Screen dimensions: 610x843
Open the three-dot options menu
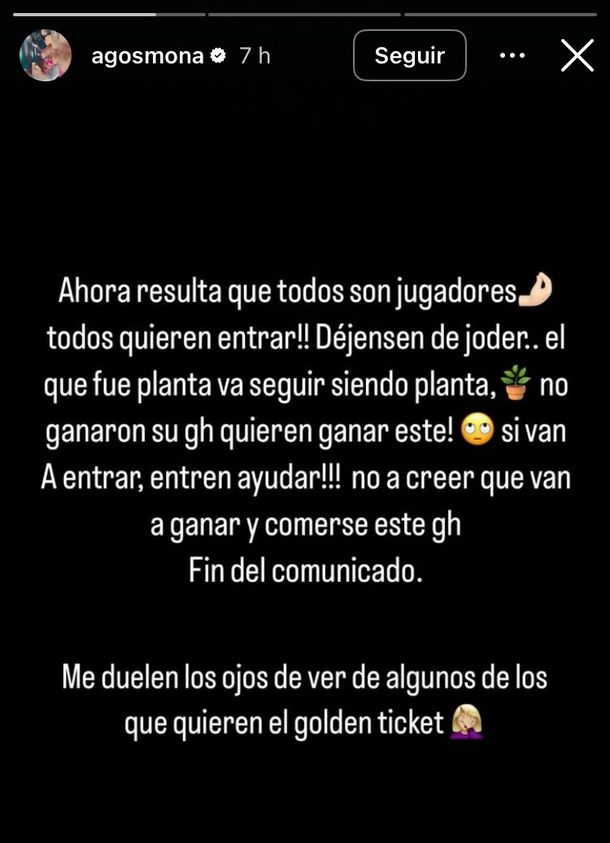coord(512,56)
